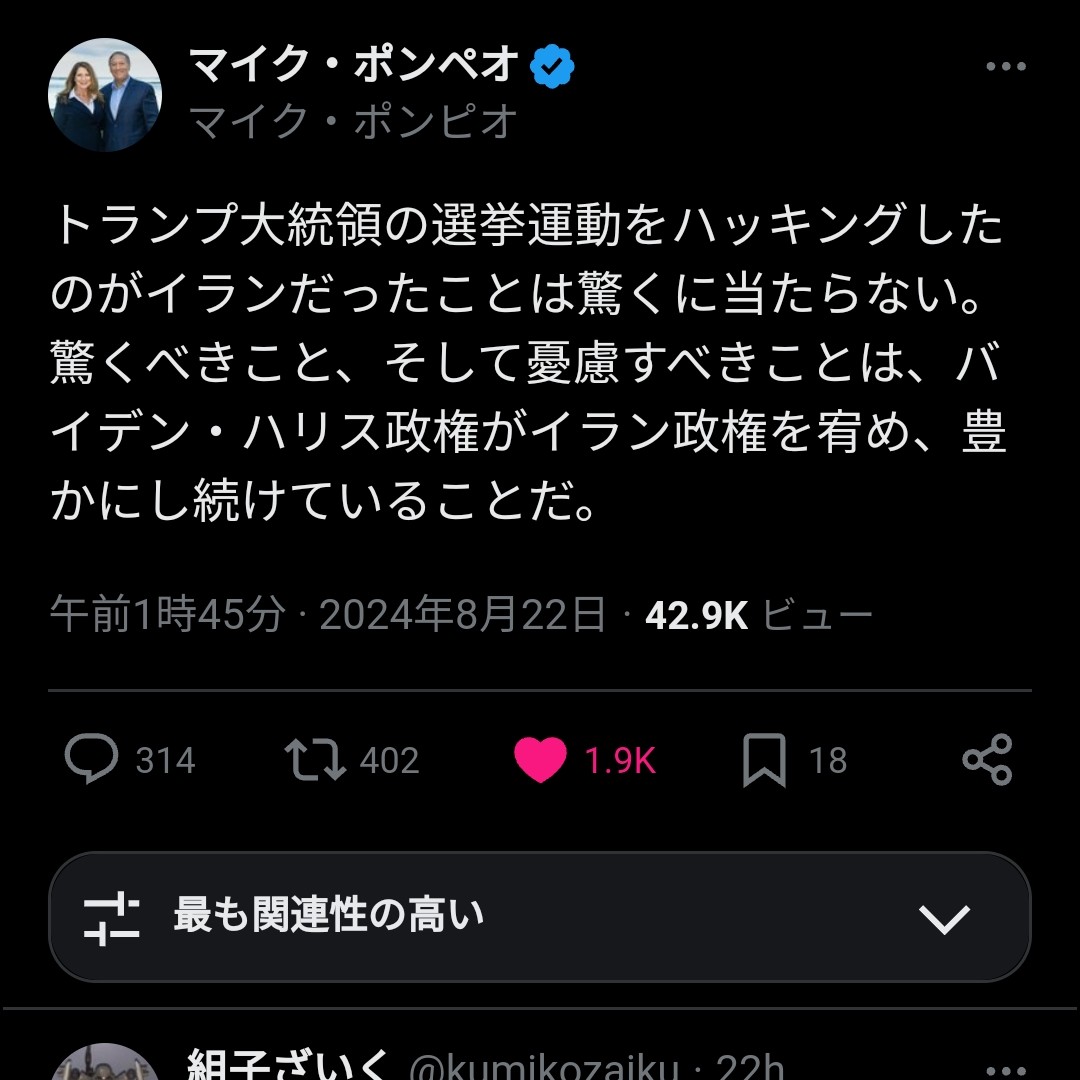
Task: Open the post's three-dot overflow menu
Action: (1006, 67)
